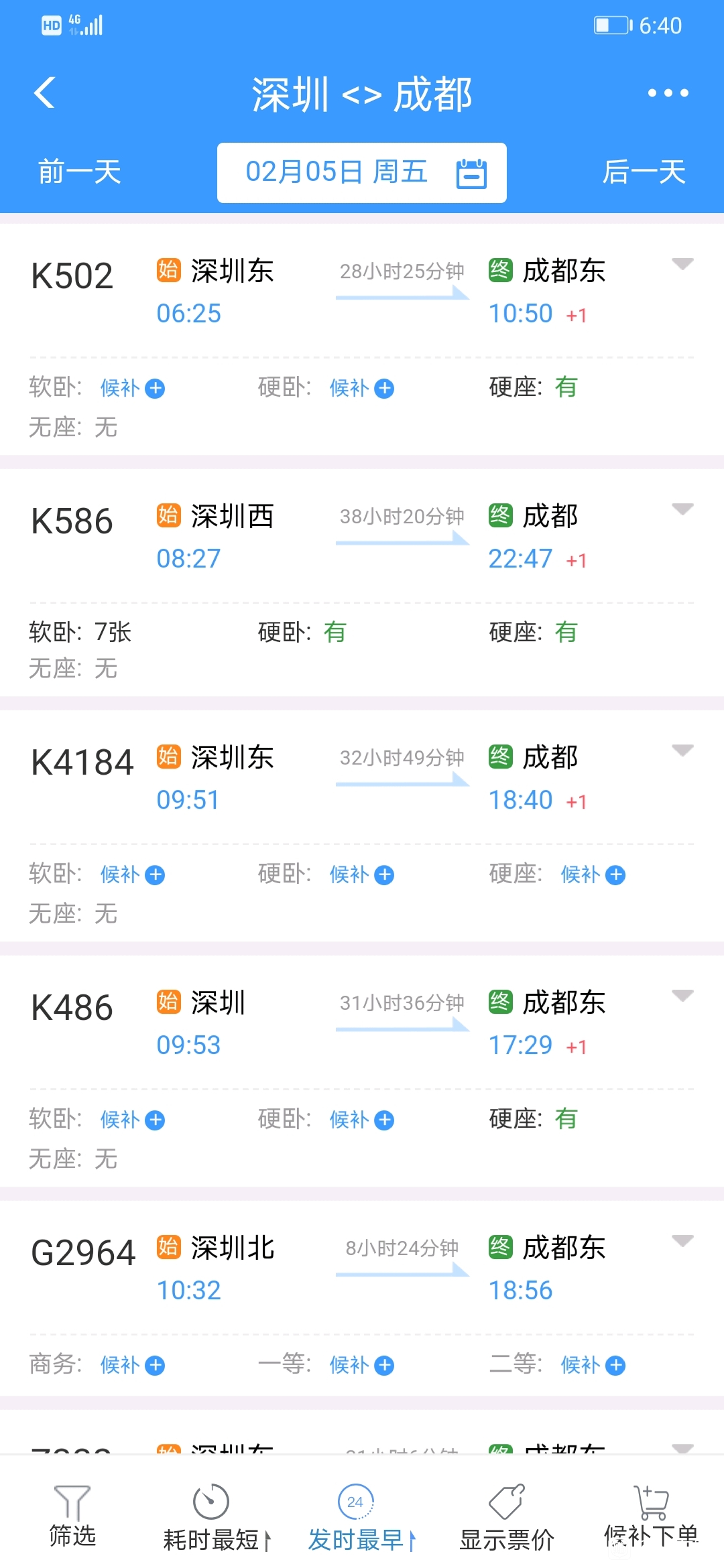Go back using the top-left arrow
724x1568 pixels.
[x=44, y=92]
